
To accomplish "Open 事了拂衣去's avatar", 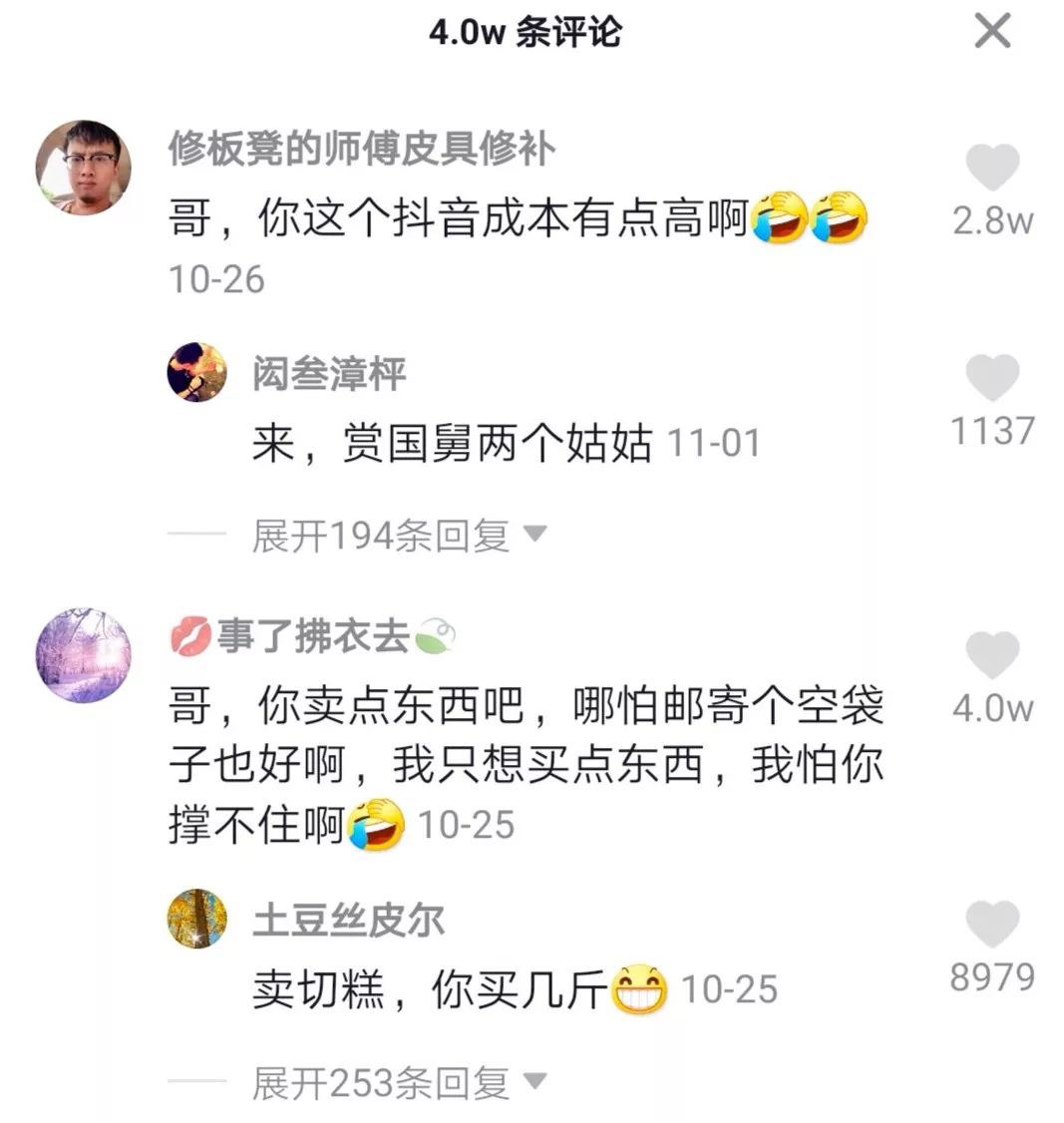I will [84, 655].
